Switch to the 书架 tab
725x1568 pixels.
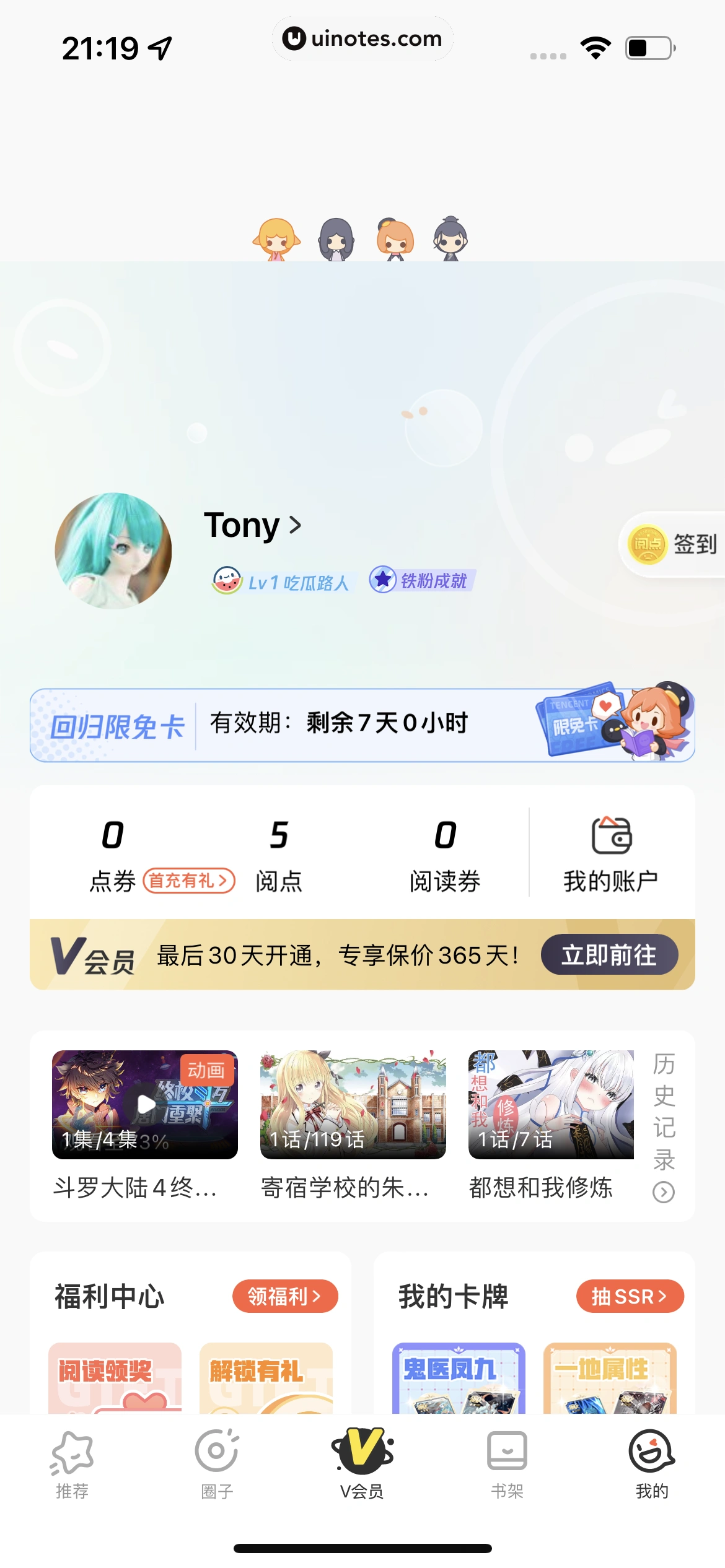click(x=506, y=1468)
